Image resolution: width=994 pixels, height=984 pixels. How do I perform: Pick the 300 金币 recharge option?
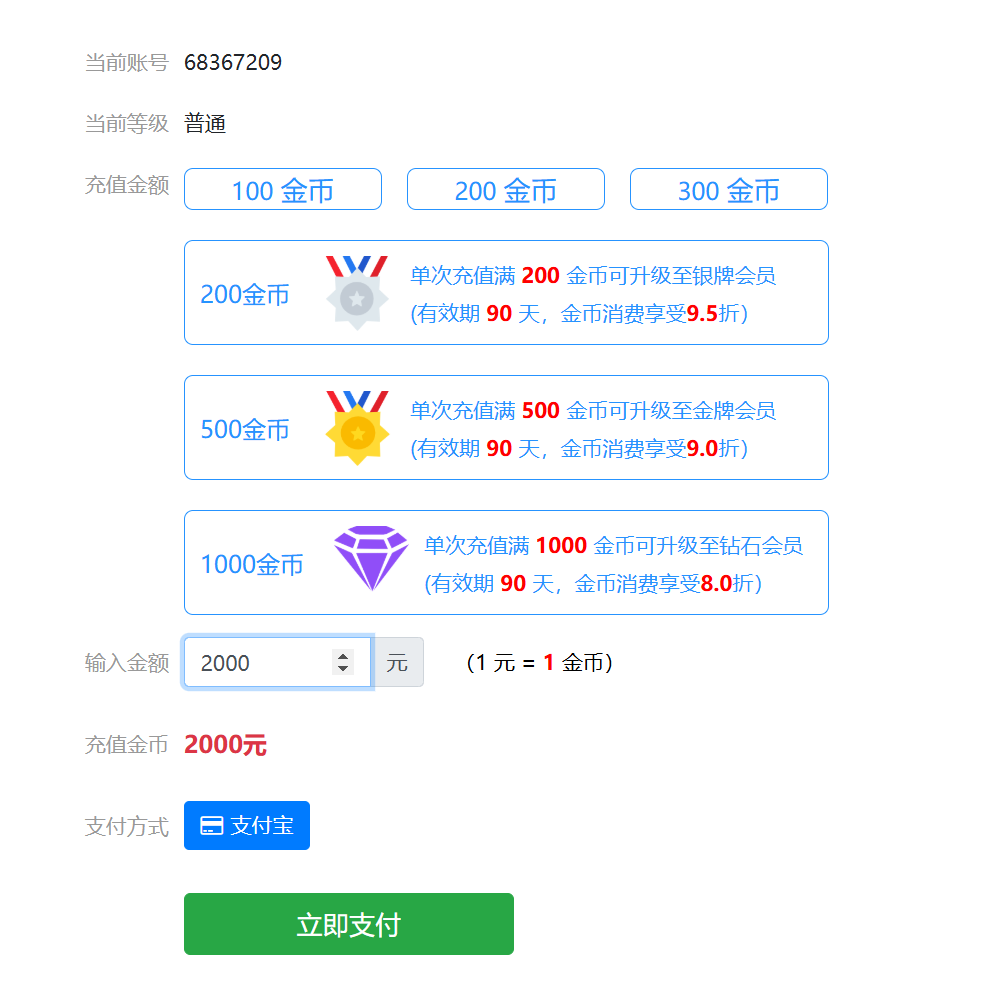728,190
